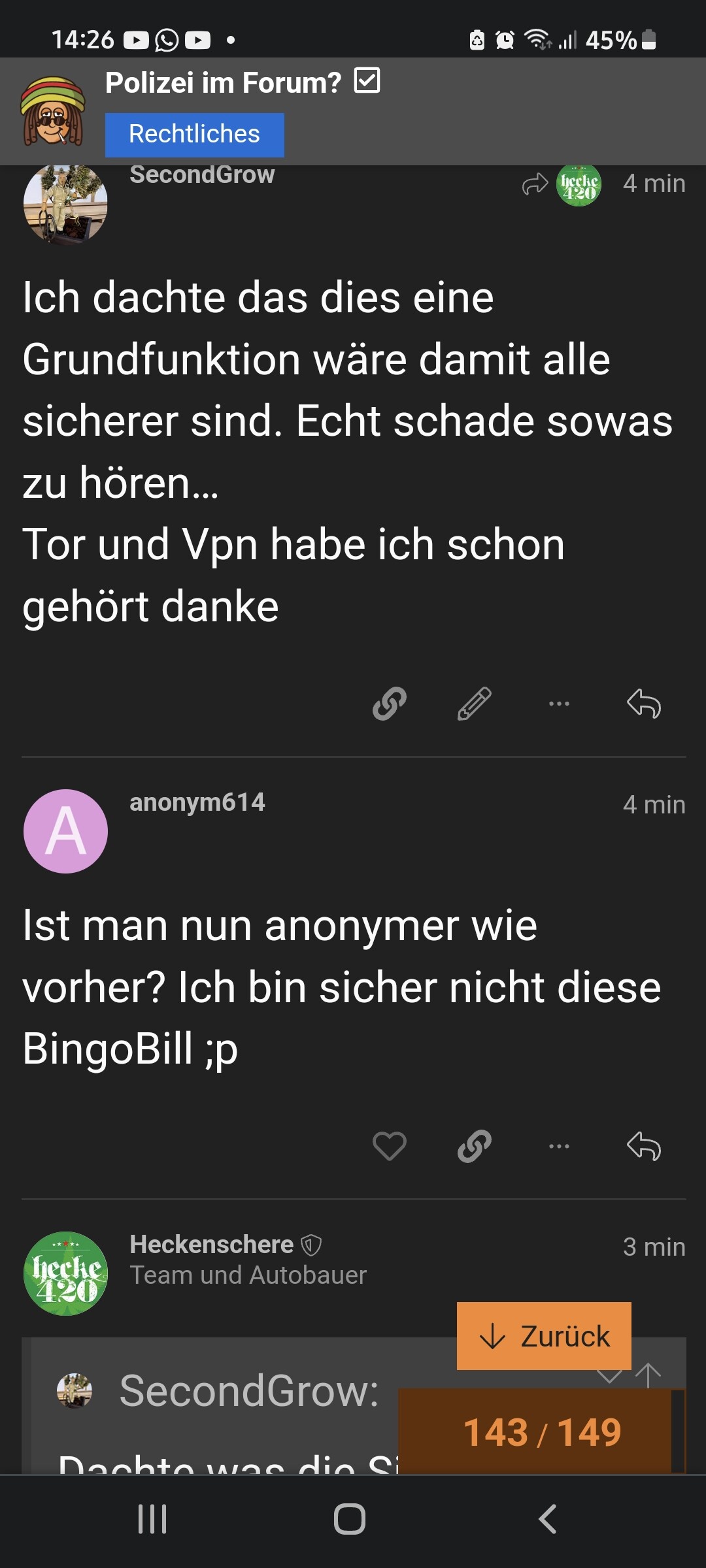This screenshot has width=706, height=1568.
Task: Show more actions on anonym614's post
Action: [x=559, y=1146]
